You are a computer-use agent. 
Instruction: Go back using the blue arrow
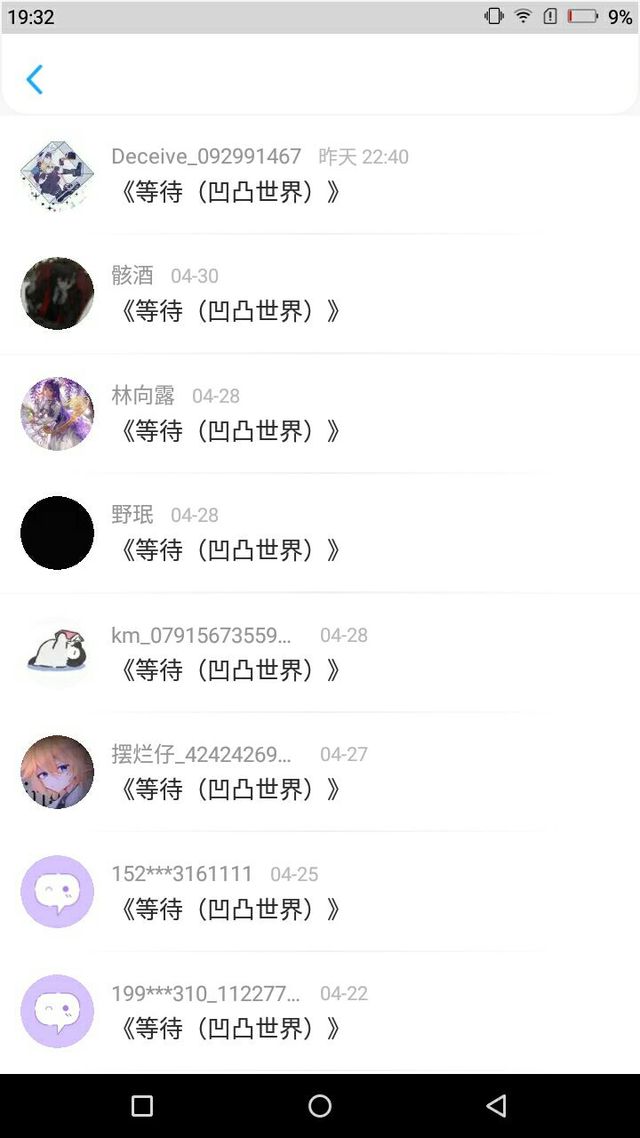click(x=35, y=80)
